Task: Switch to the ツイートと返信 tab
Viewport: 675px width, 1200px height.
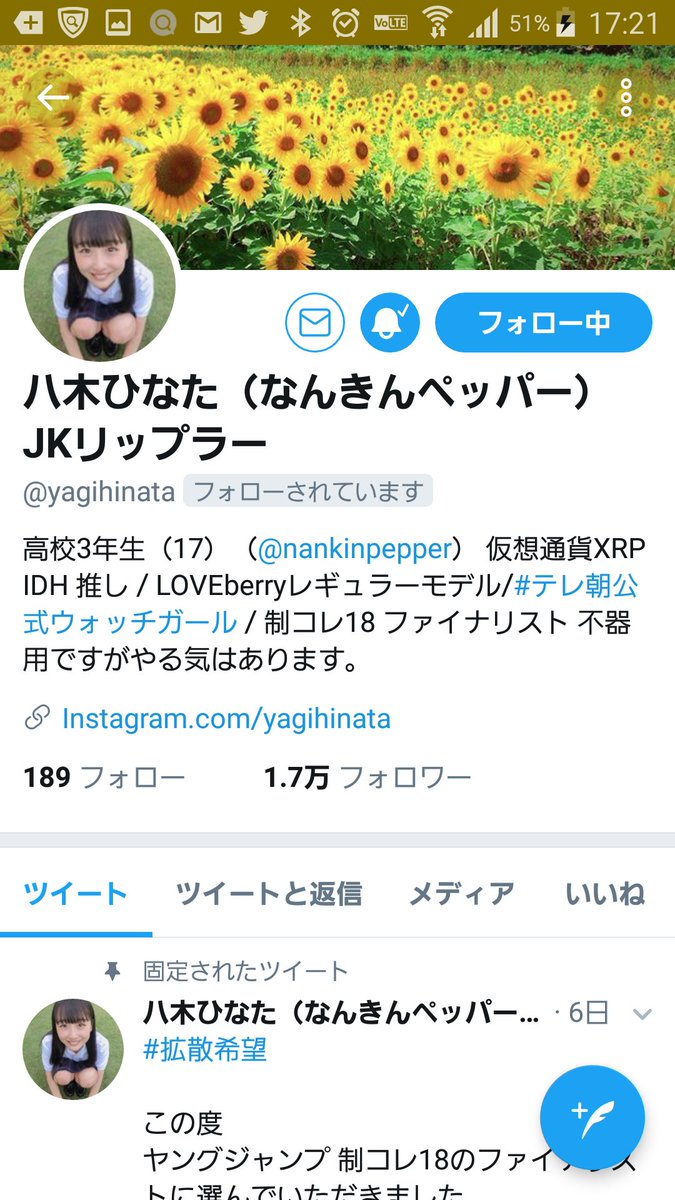Action: 268,893
